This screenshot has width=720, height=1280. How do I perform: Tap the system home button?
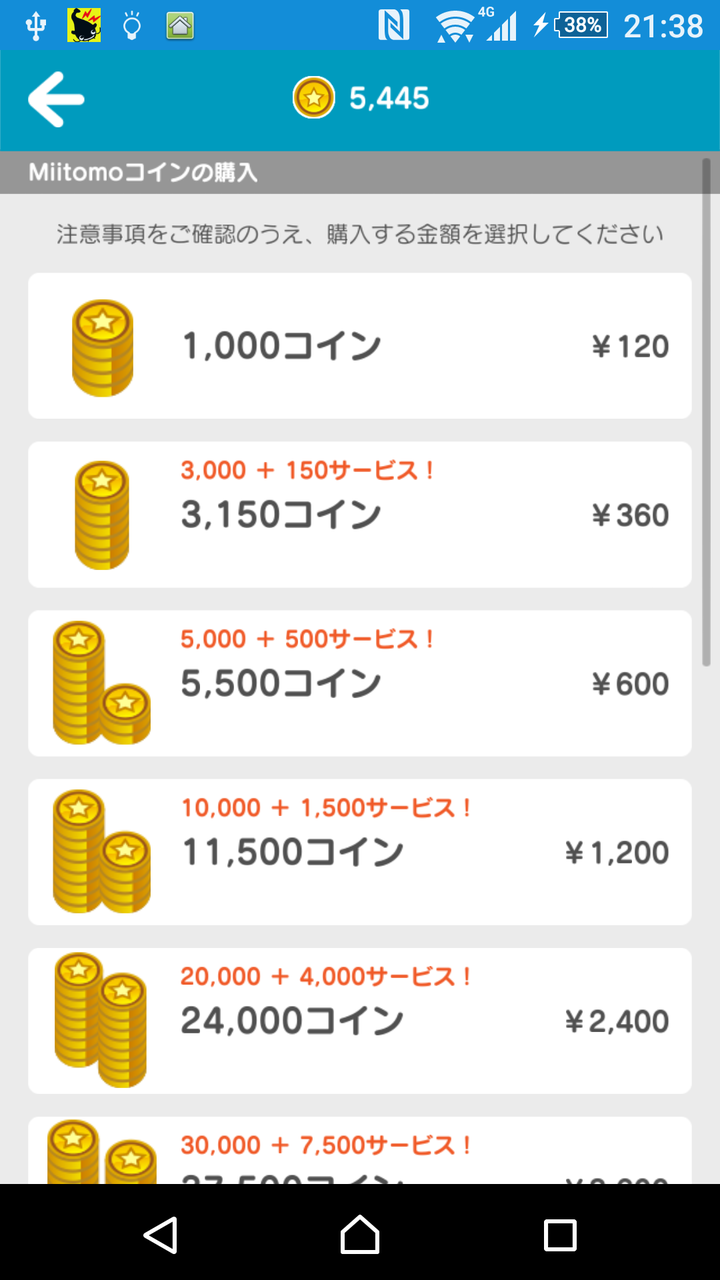click(x=360, y=1234)
